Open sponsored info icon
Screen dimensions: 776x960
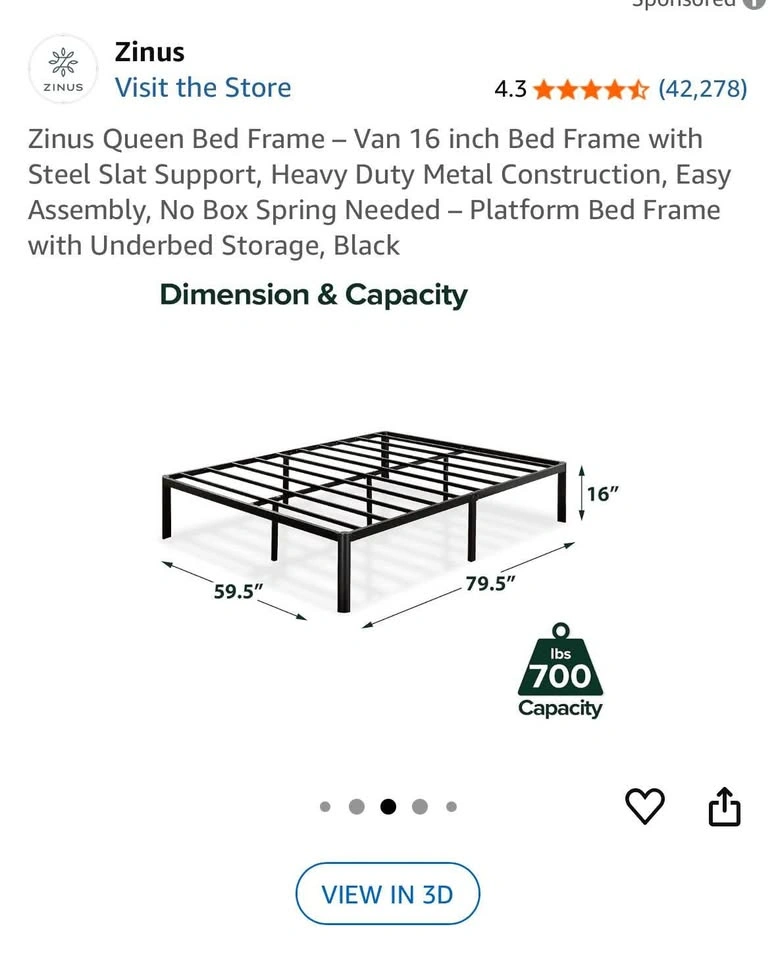[753, 3]
